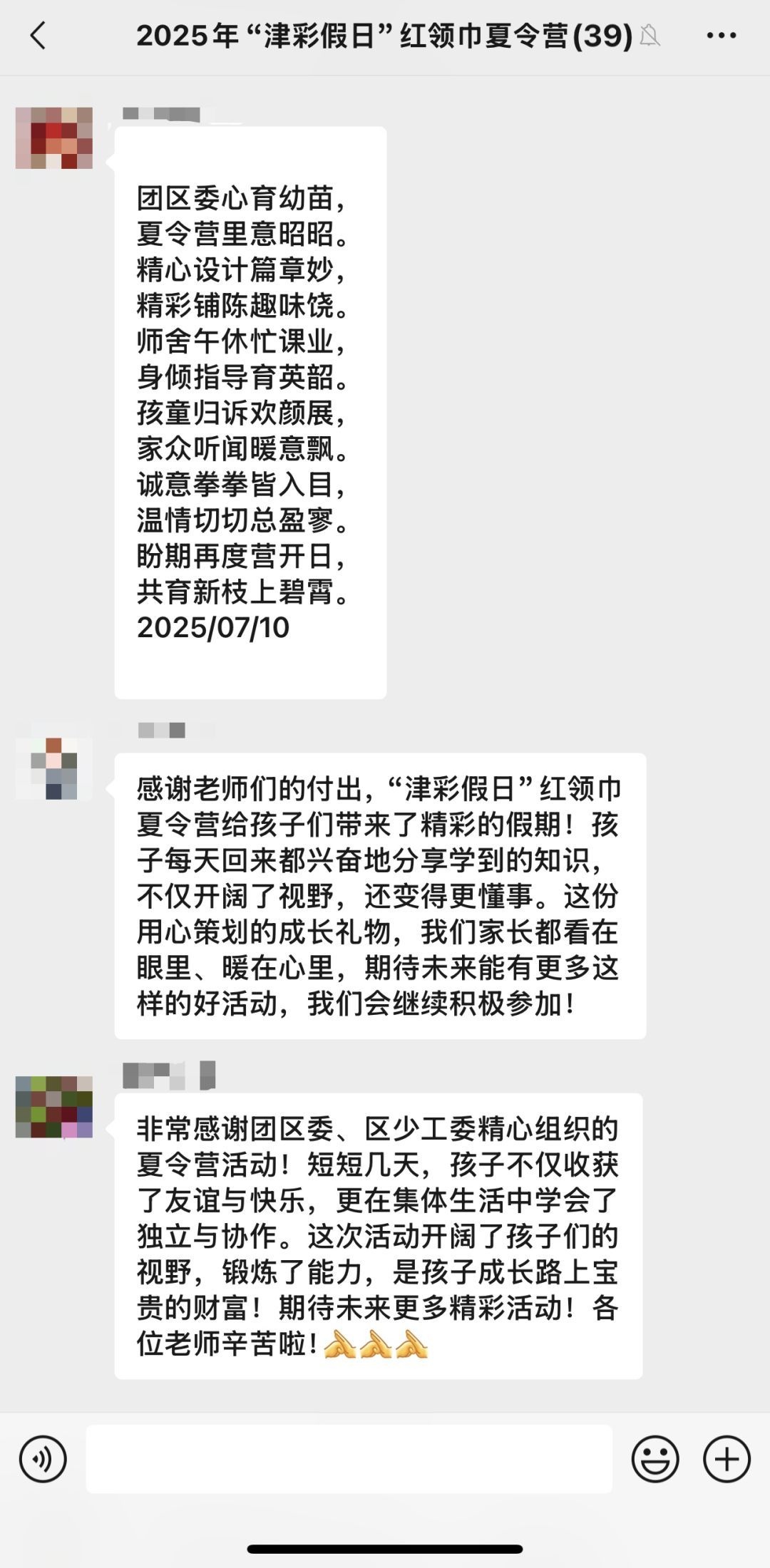Open the emoji sticker panel

pos(654,1459)
